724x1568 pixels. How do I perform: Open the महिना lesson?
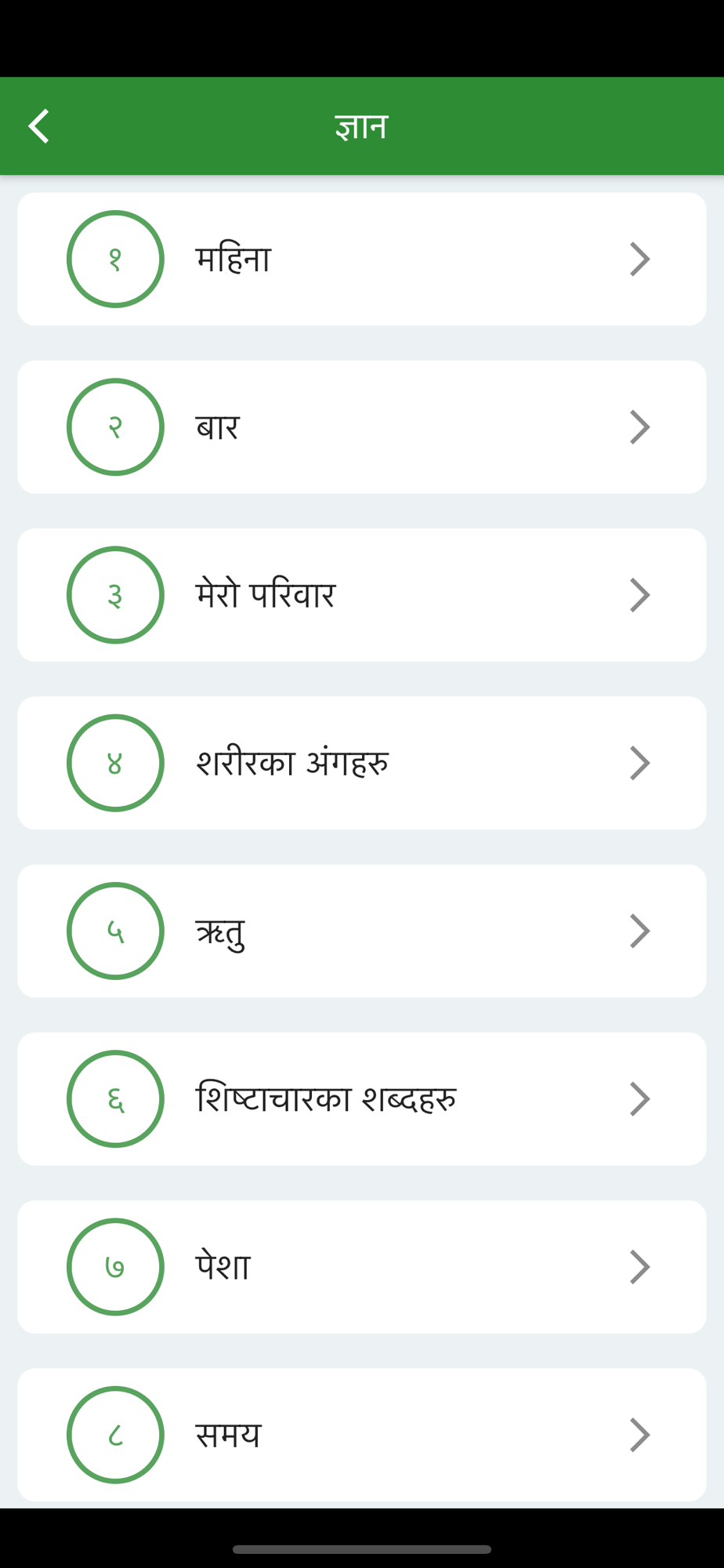[361, 260]
